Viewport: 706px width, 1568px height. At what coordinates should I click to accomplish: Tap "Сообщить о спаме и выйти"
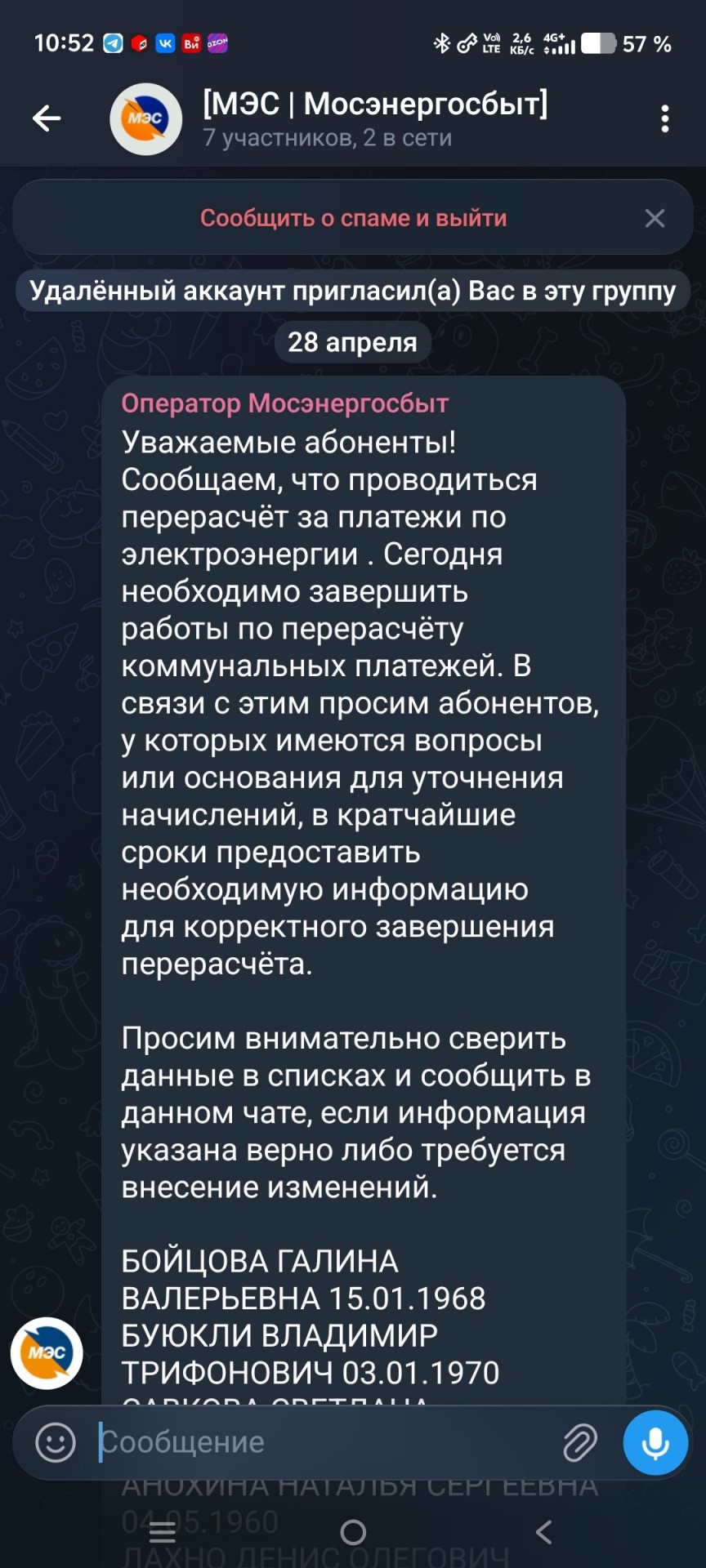pyautogui.click(x=353, y=218)
